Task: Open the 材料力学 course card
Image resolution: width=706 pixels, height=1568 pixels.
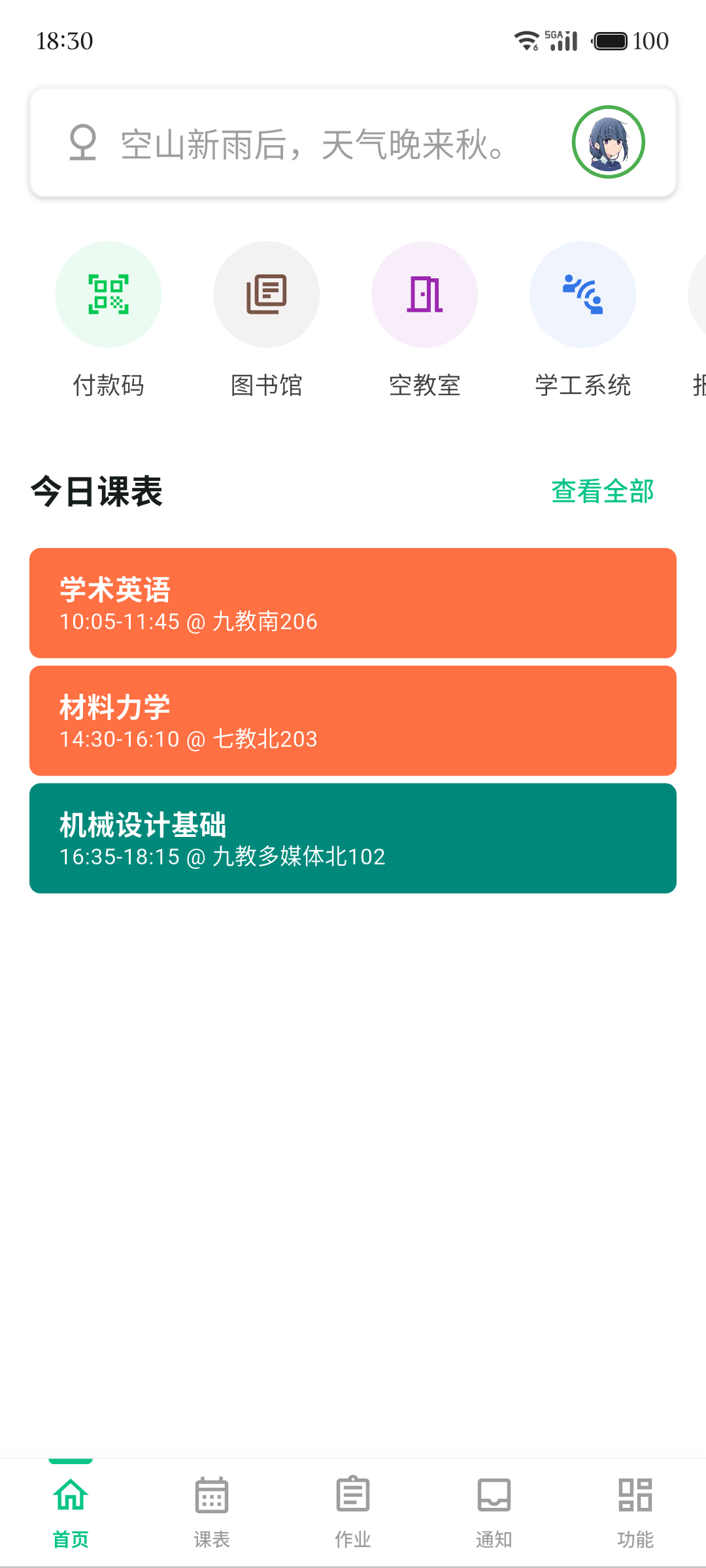Action: 353,721
